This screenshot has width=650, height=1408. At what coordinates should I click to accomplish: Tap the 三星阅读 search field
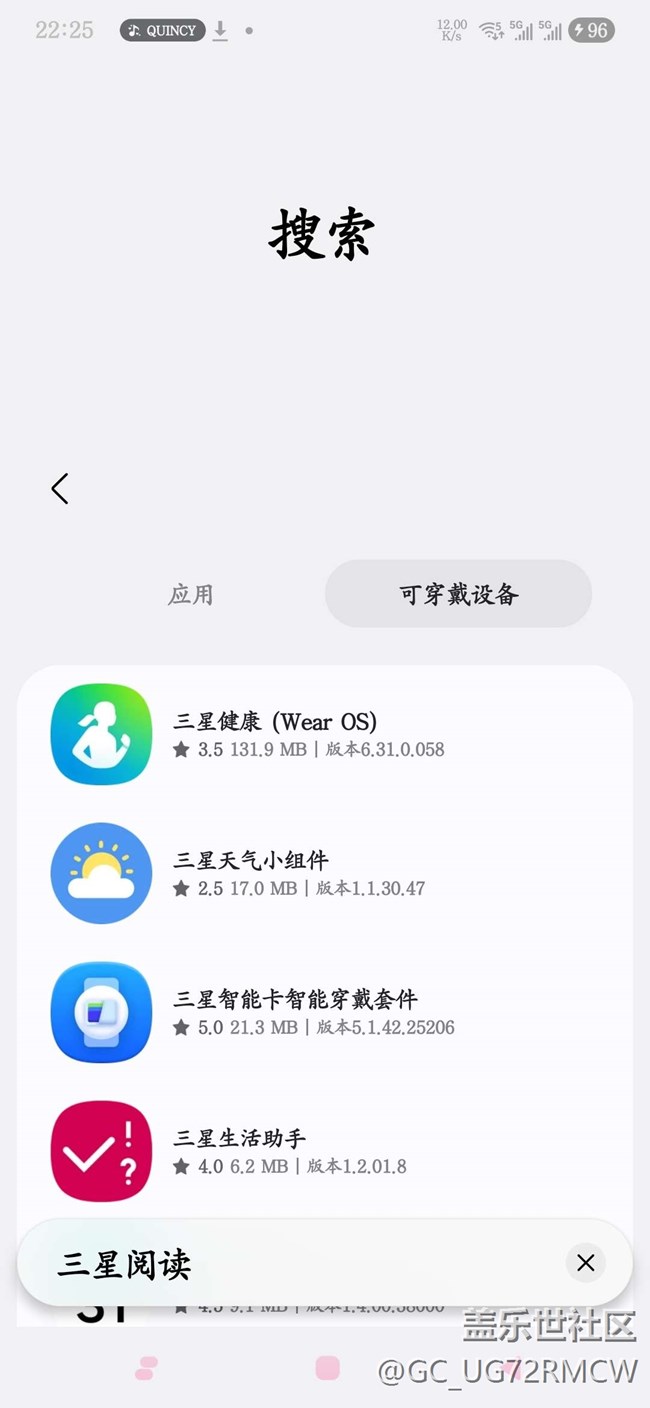(x=300, y=1264)
